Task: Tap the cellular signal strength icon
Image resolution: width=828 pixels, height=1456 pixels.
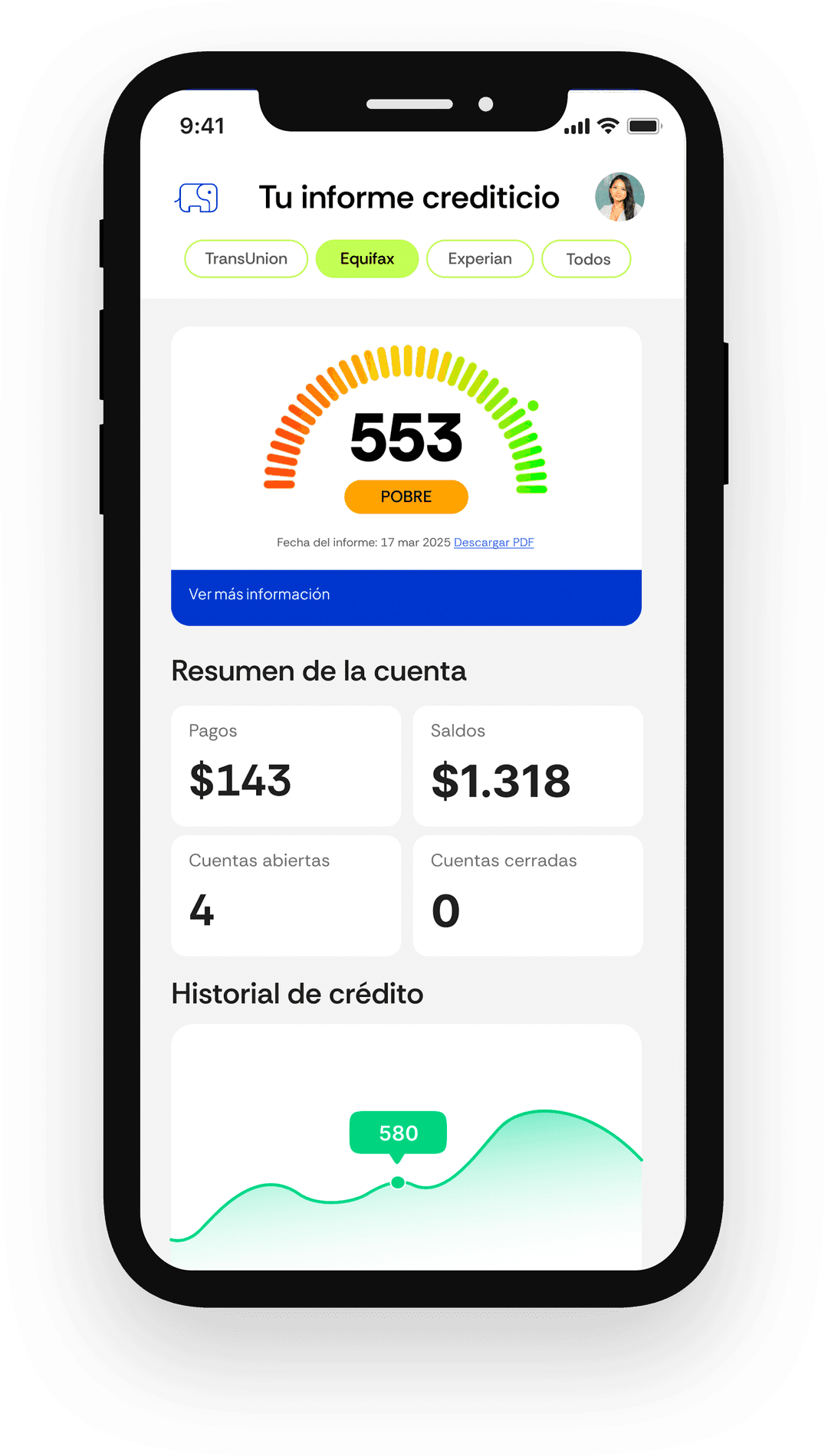Action: 577,126
